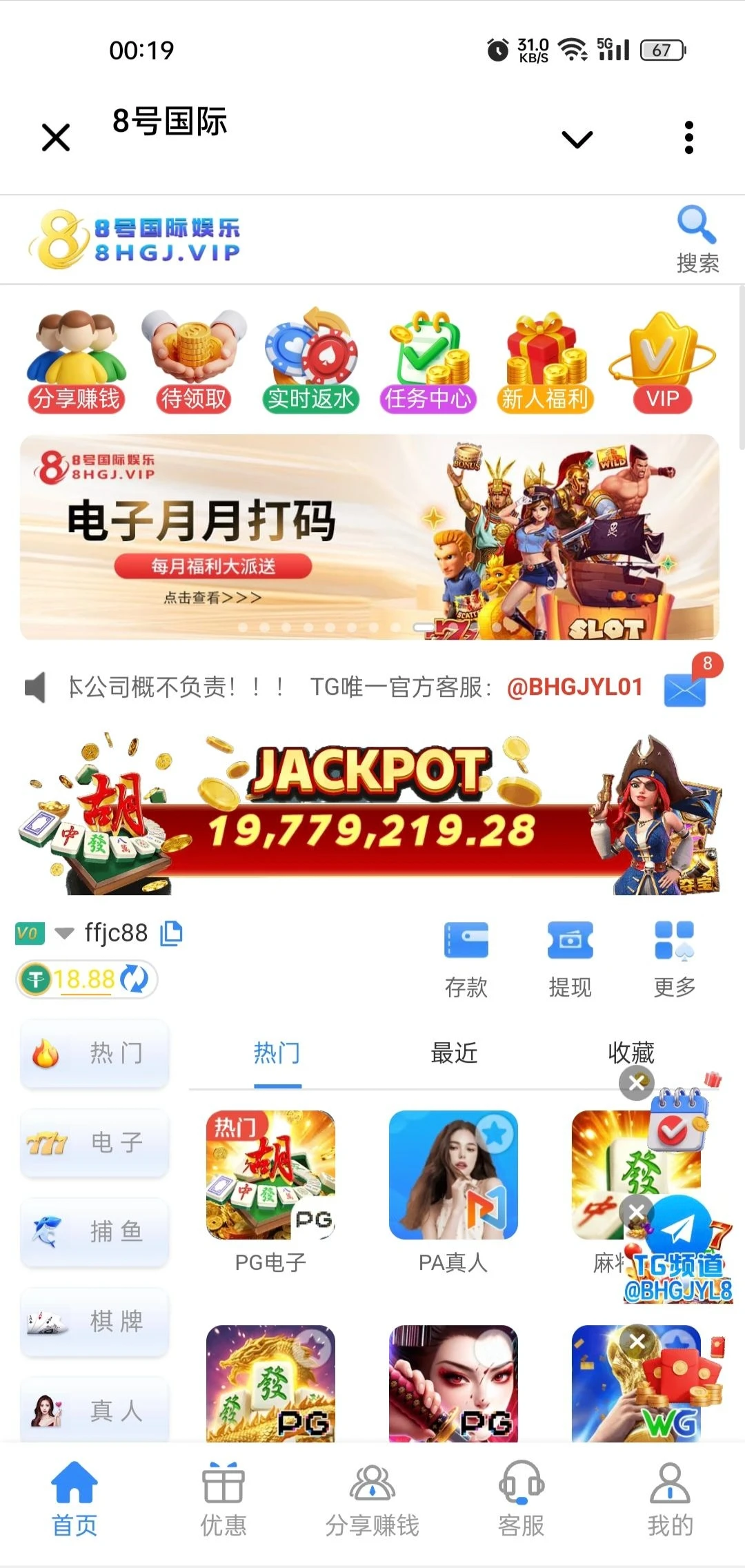
Task: Open the 电子月月打码 promo banner
Action: click(x=369, y=537)
